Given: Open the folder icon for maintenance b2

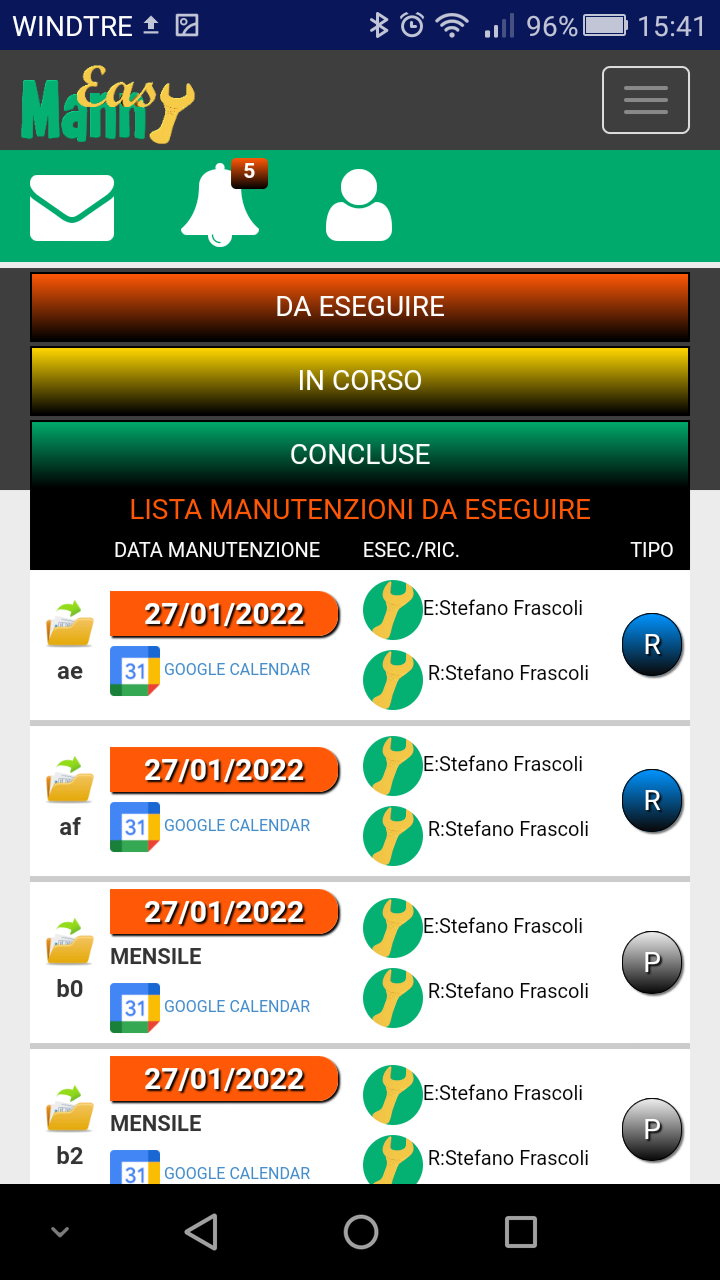Looking at the screenshot, I should [70, 1109].
